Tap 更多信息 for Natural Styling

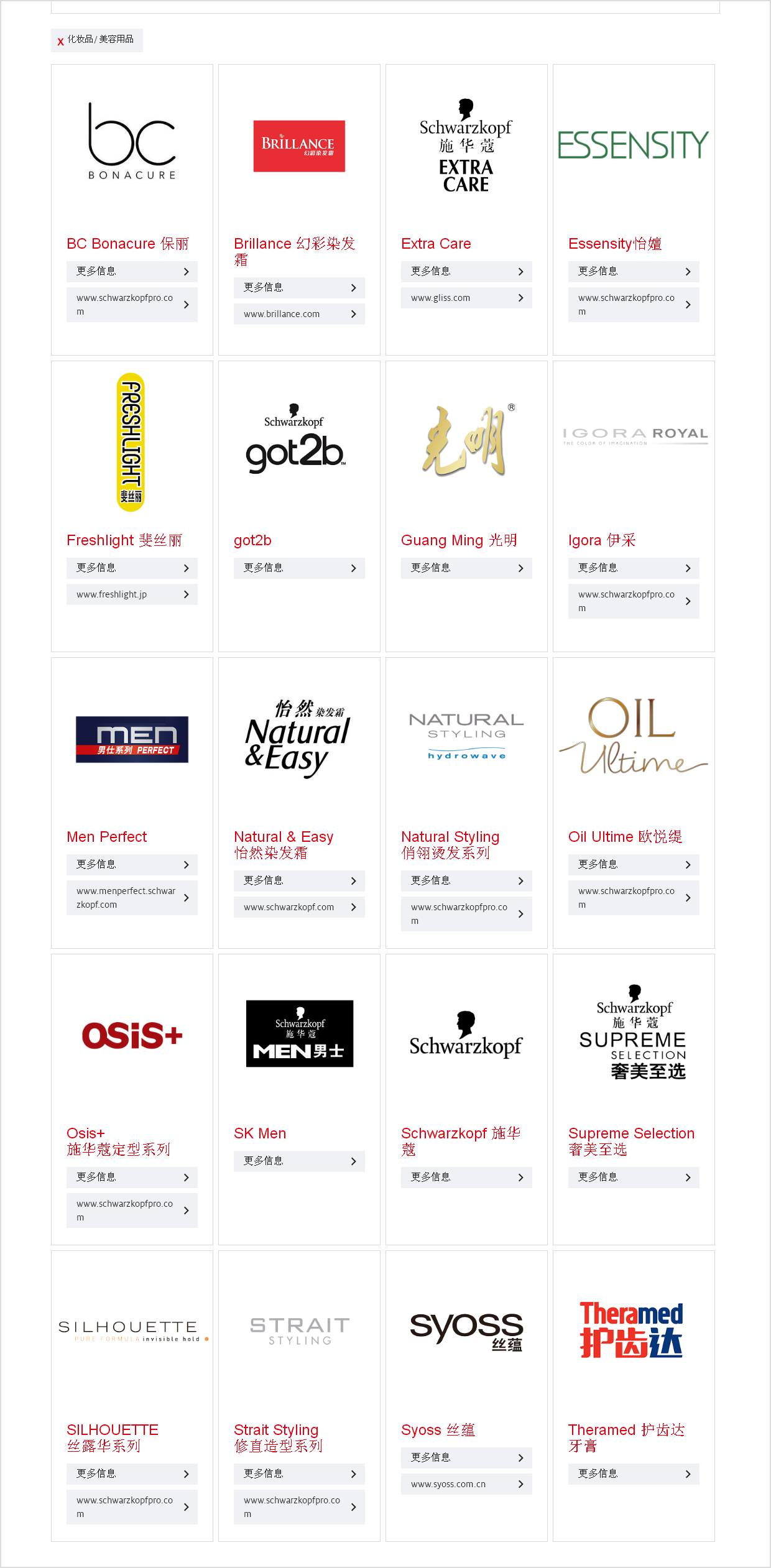click(x=466, y=881)
